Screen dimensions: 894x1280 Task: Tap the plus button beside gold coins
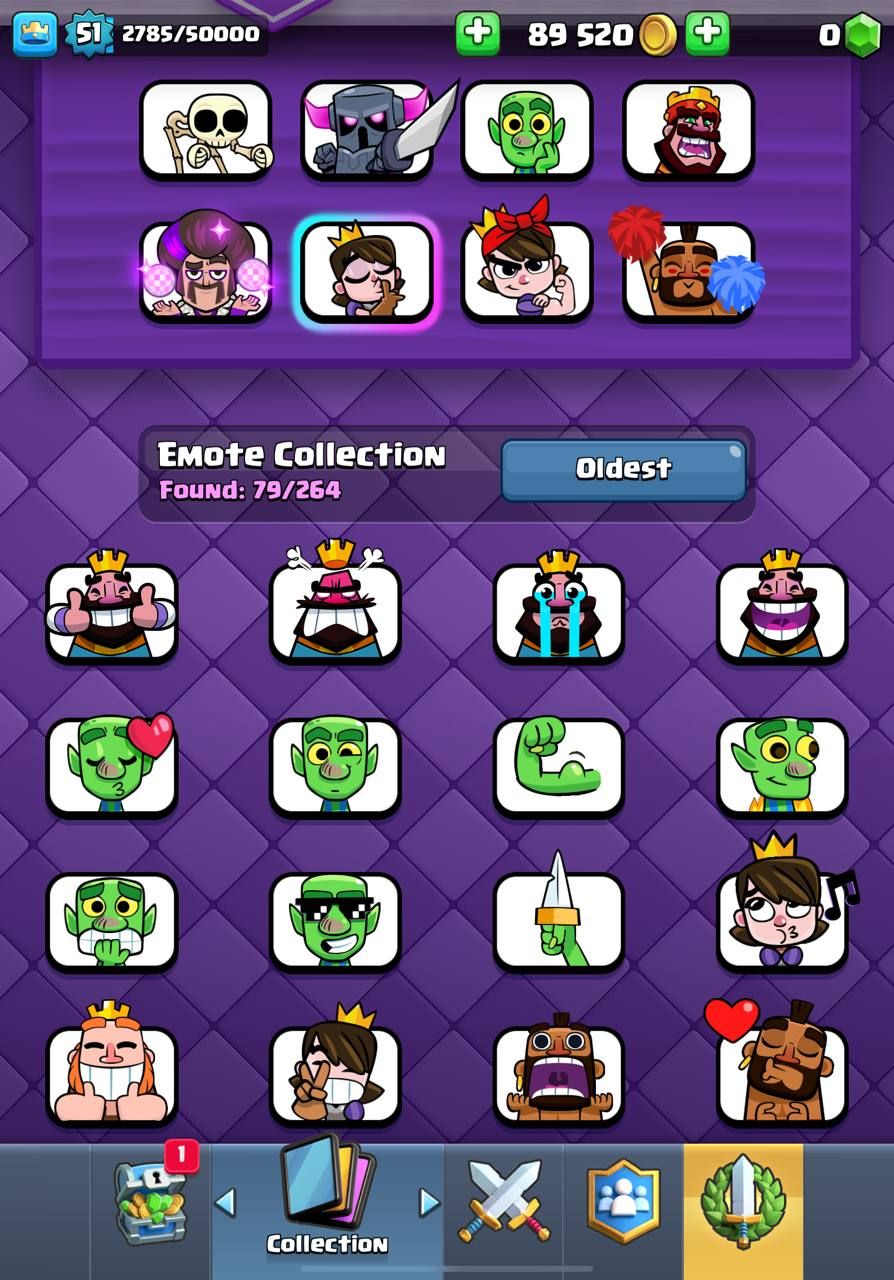click(x=707, y=33)
